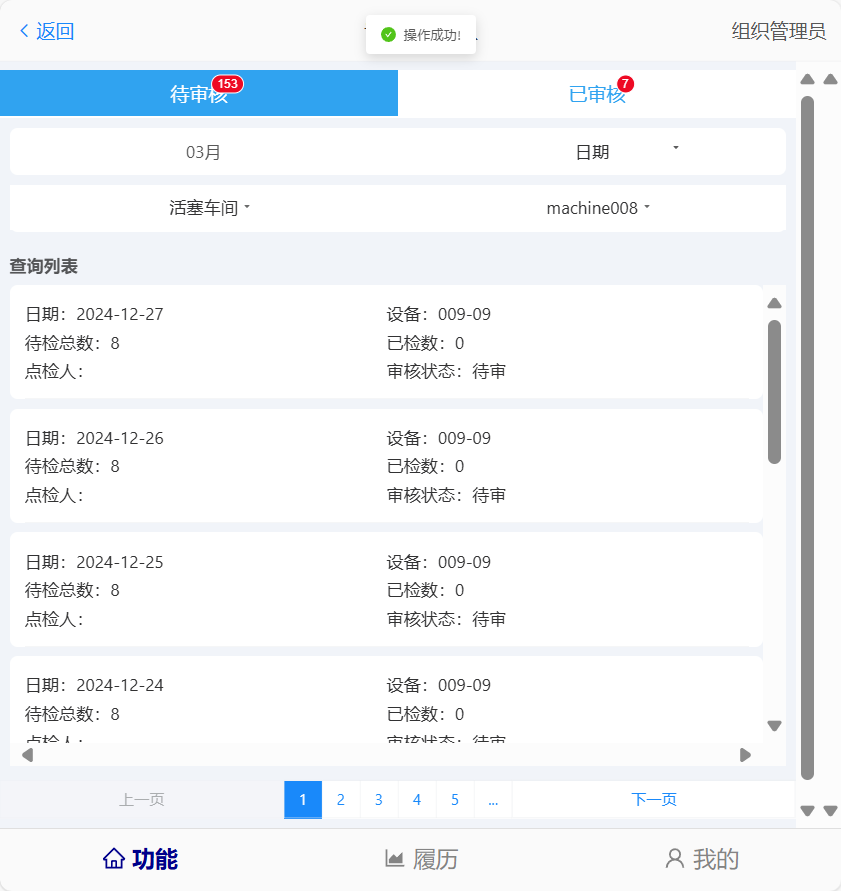Expand the 活塞车间 workshop dropdown
The image size is (841, 891).
pyautogui.click(x=210, y=208)
